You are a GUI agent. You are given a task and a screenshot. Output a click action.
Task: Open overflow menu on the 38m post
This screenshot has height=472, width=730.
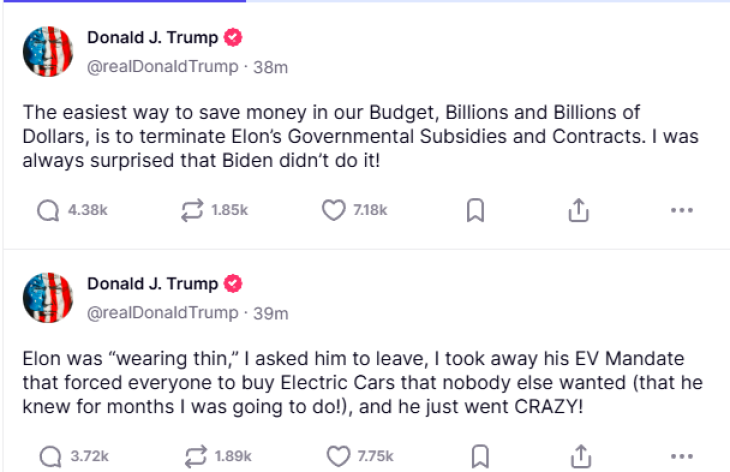[681, 211]
